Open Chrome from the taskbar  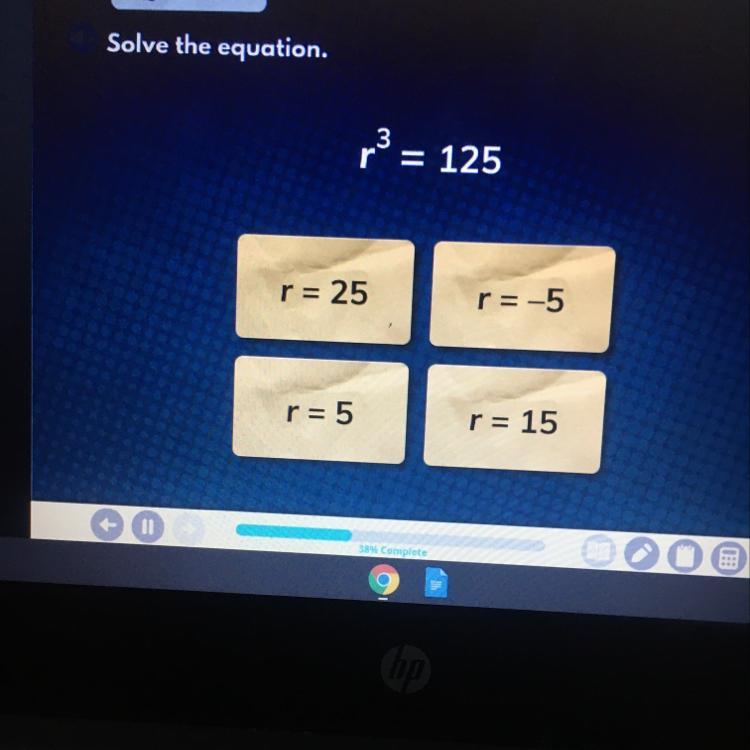point(383,580)
